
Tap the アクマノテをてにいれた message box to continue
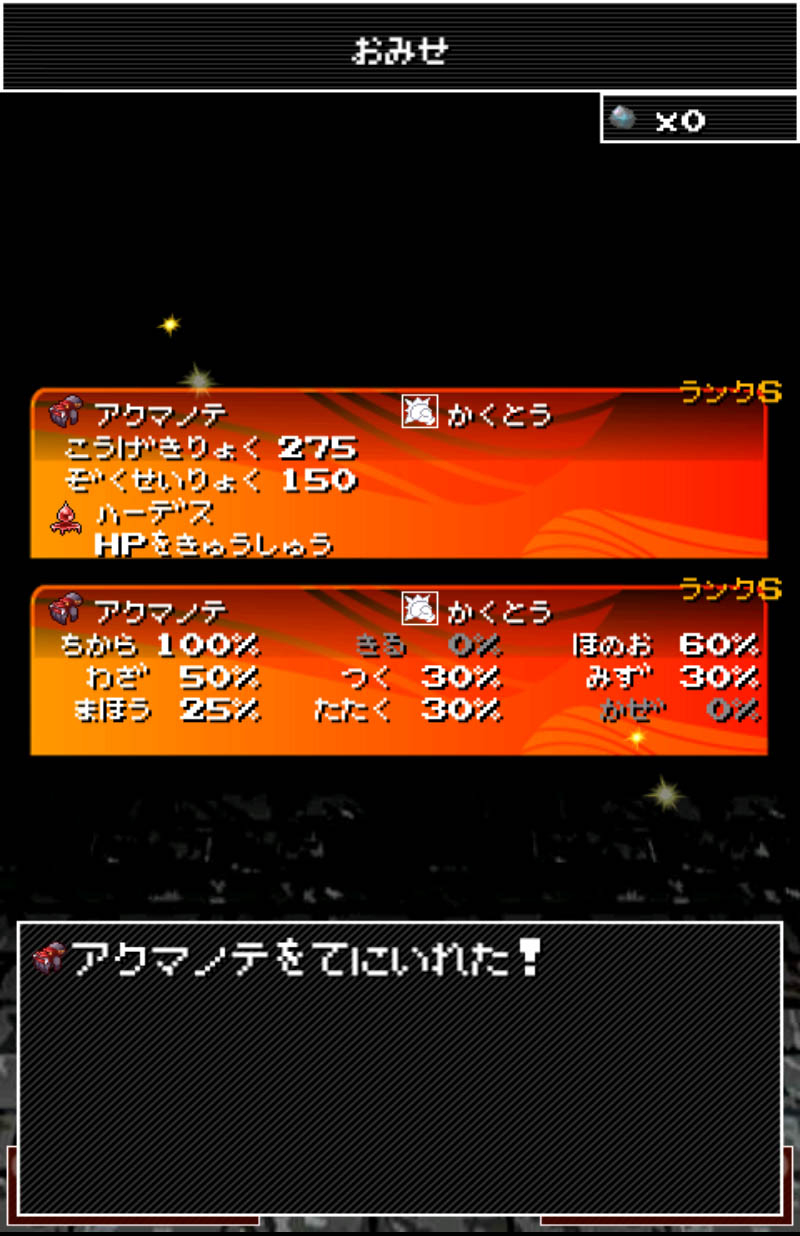[400, 1069]
